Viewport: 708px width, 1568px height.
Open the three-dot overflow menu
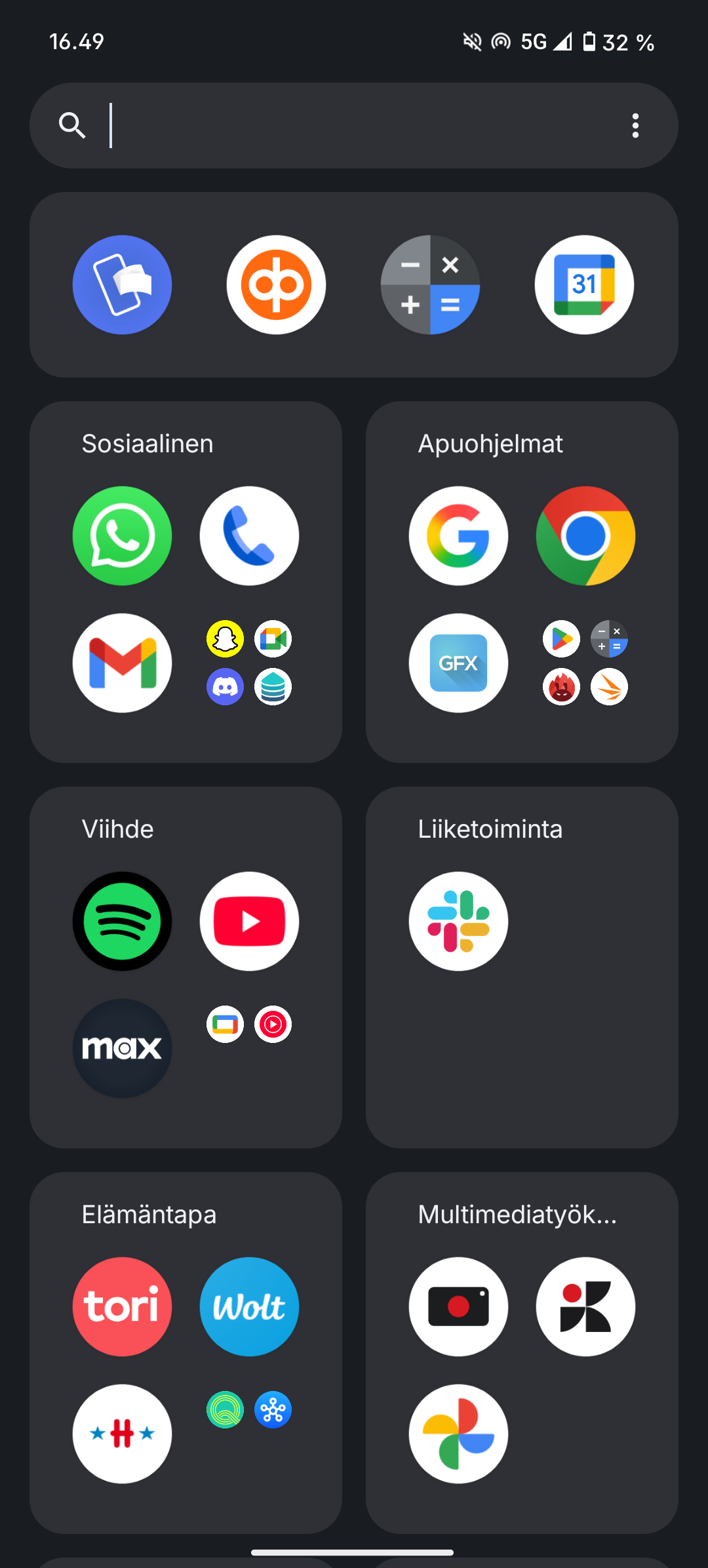[x=635, y=125]
